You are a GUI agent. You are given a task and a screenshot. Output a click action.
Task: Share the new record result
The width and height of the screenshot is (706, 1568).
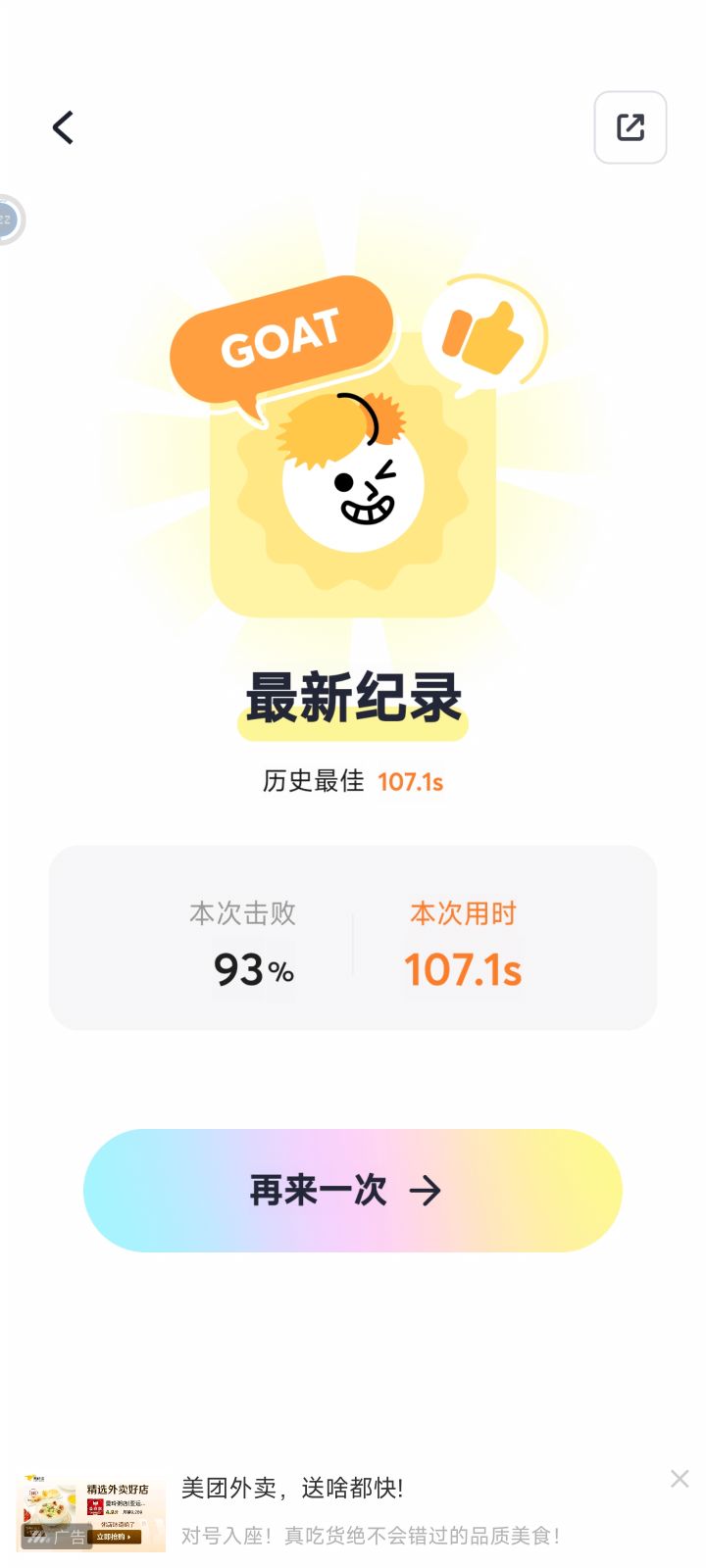(x=630, y=127)
